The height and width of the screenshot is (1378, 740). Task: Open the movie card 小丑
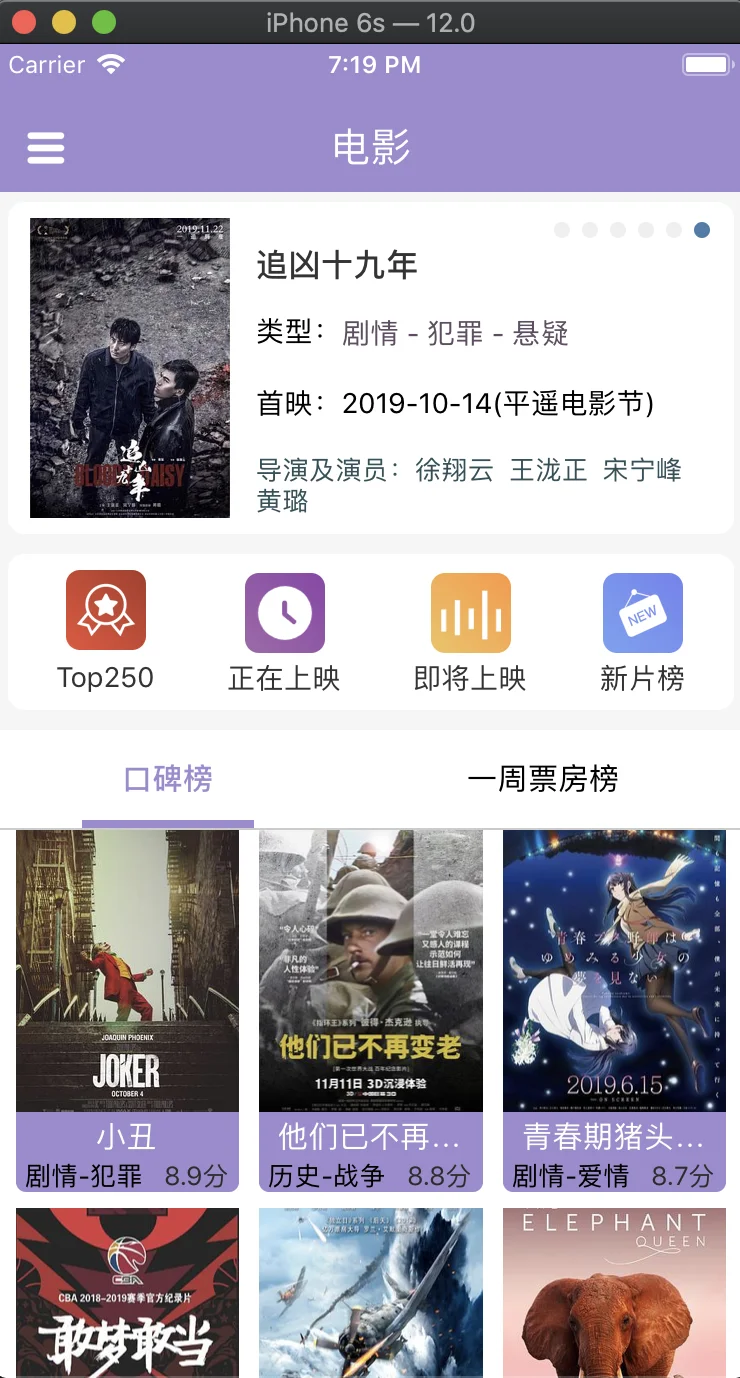pyautogui.click(x=127, y=1010)
